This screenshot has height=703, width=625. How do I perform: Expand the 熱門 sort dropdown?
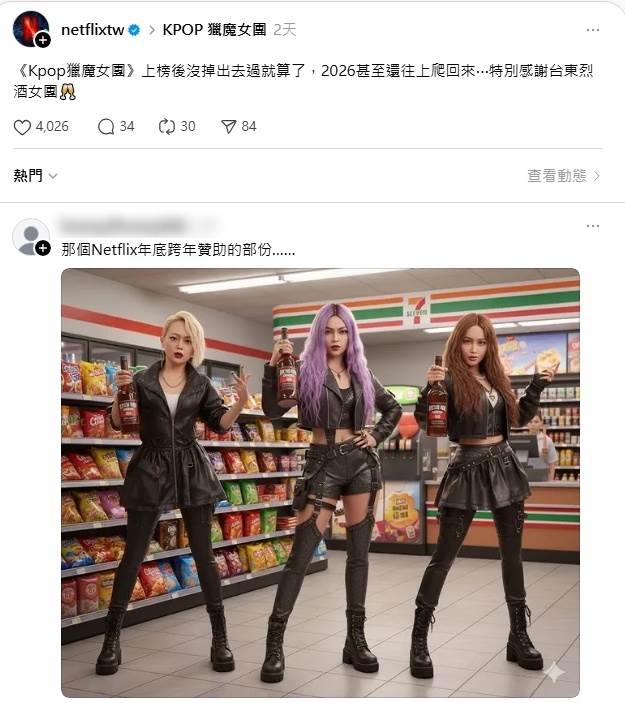pos(36,175)
